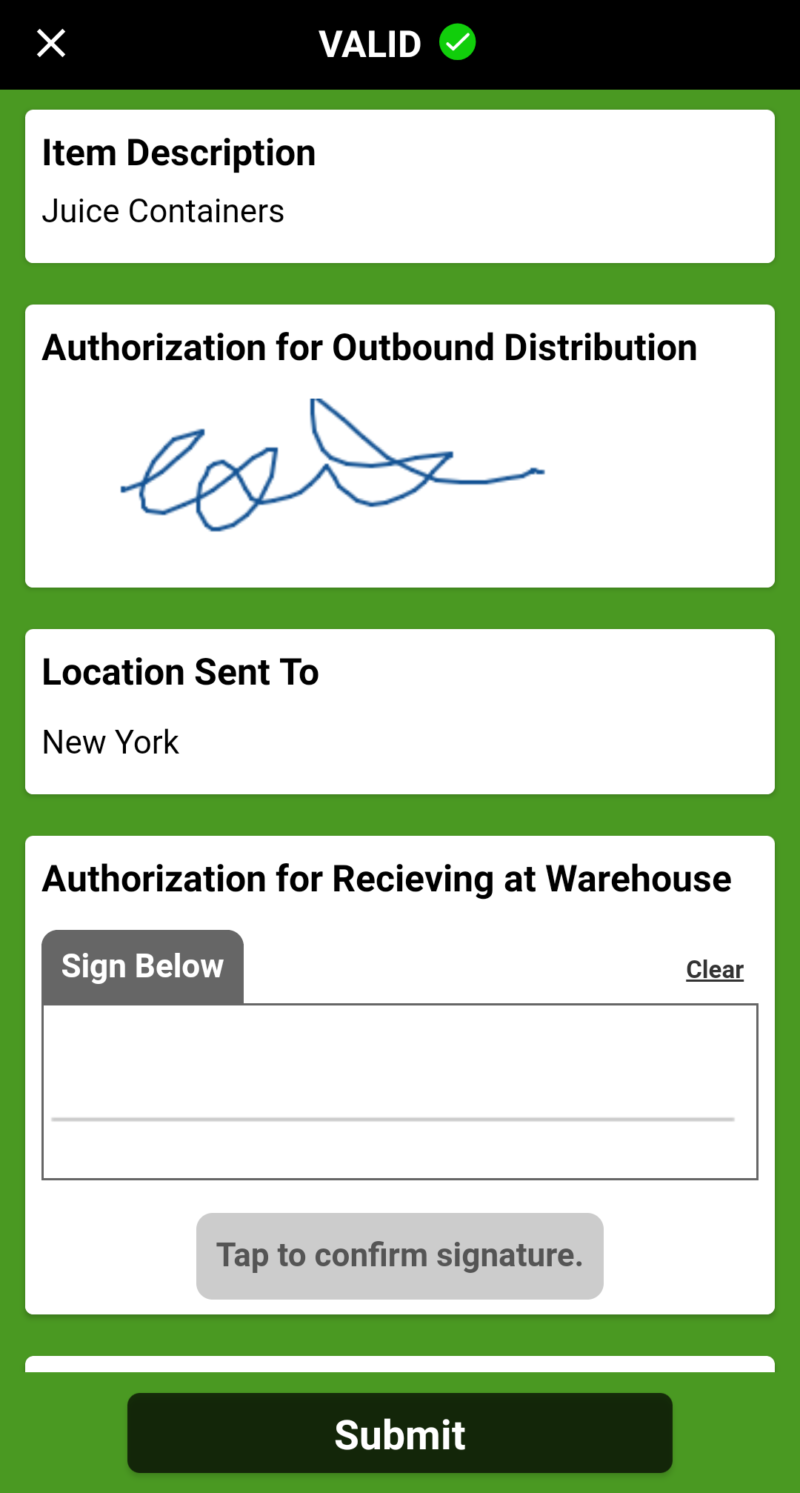Select the Authorization for Recieving at Warehouse heading
Image resolution: width=800 pixels, height=1493 pixels.
pyautogui.click(x=386, y=878)
